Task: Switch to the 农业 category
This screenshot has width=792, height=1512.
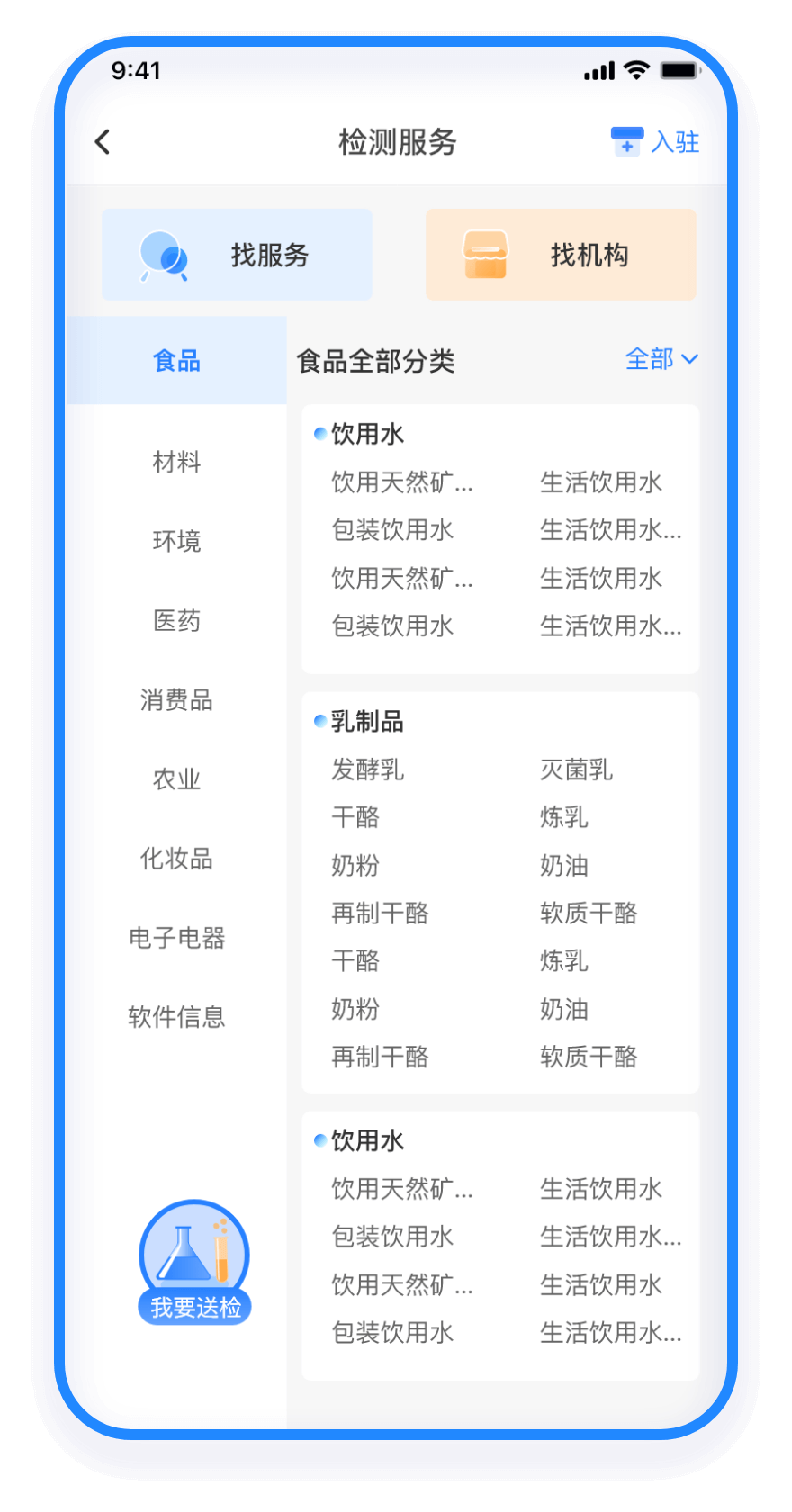Action: [x=176, y=778]
